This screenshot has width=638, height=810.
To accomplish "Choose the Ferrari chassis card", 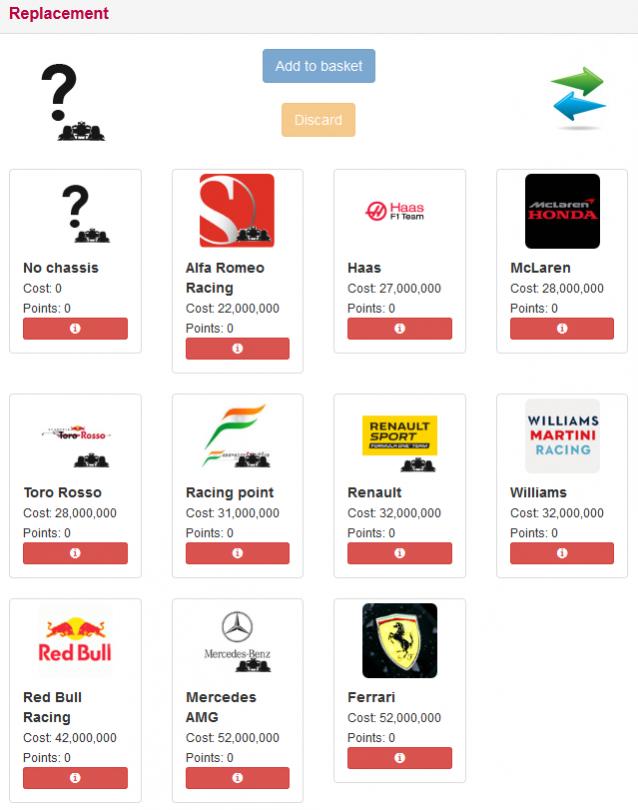I will tap(399, 641).
